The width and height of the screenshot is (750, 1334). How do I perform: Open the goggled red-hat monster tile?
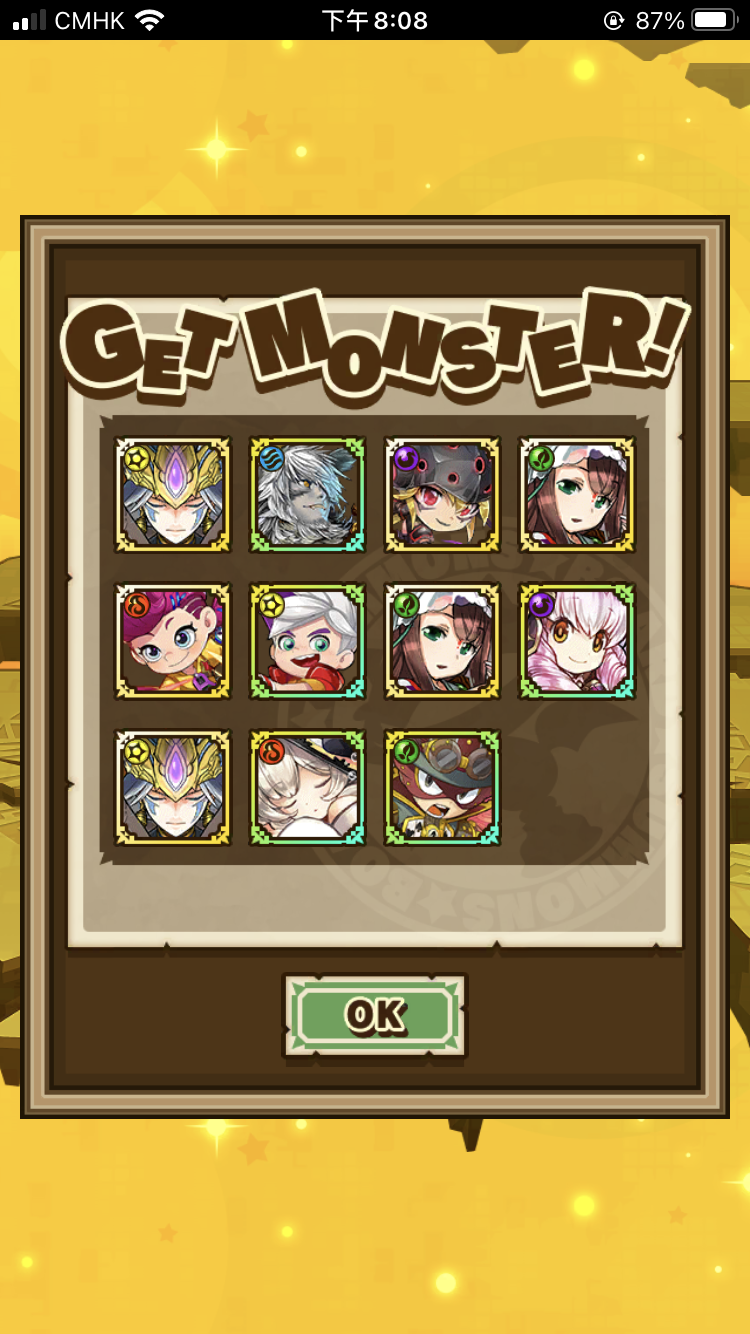pos(442,788)
